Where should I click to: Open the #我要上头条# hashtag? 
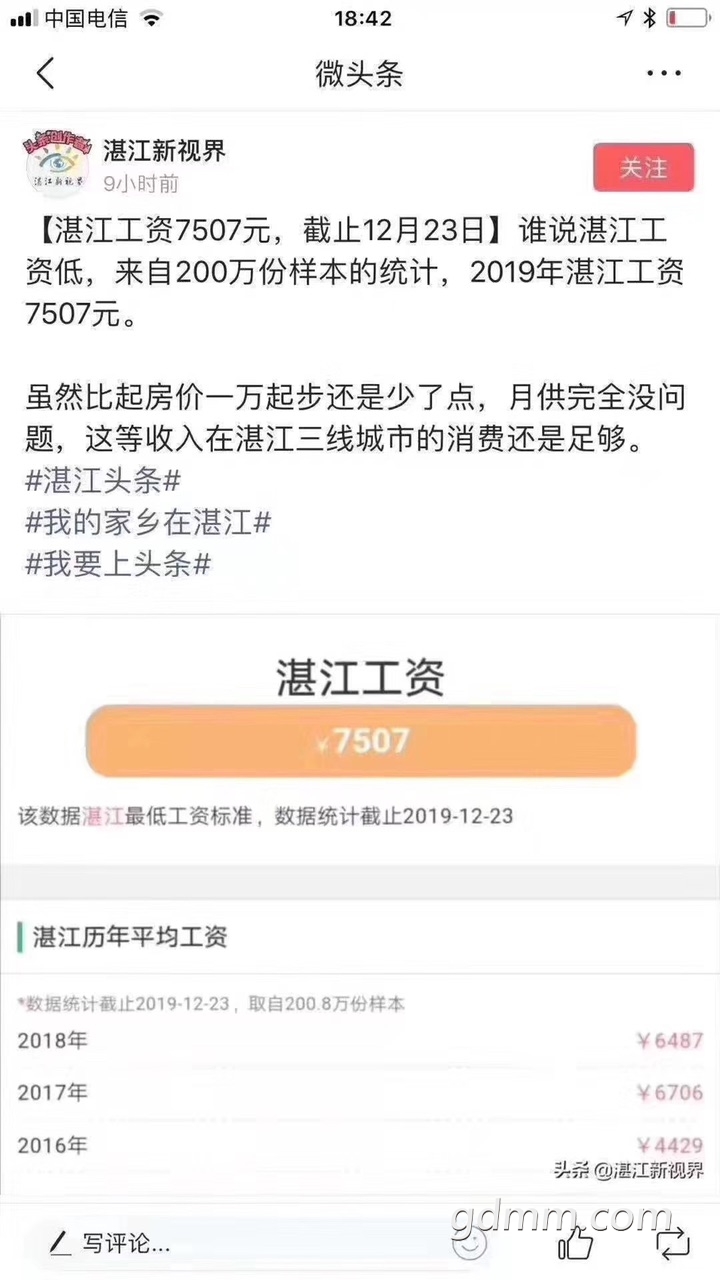(118, 564)
